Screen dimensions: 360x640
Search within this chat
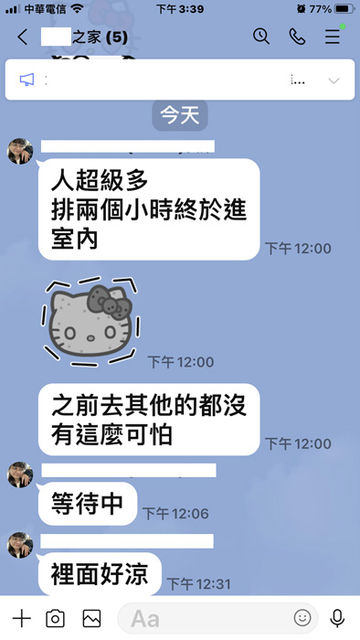coord(261,37)
